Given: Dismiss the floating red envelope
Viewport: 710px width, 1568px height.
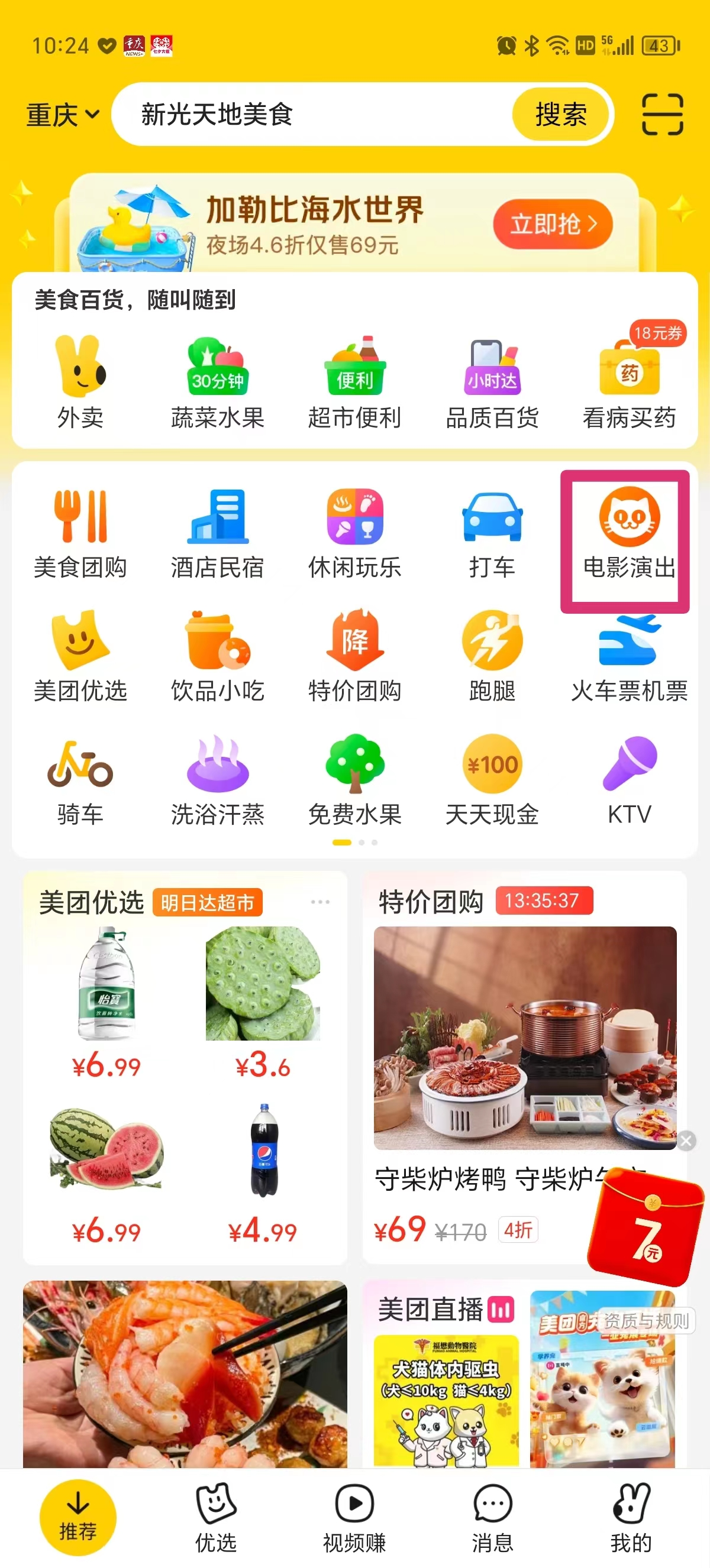Looking at the screenshot, I should (x=686, y=1141).
